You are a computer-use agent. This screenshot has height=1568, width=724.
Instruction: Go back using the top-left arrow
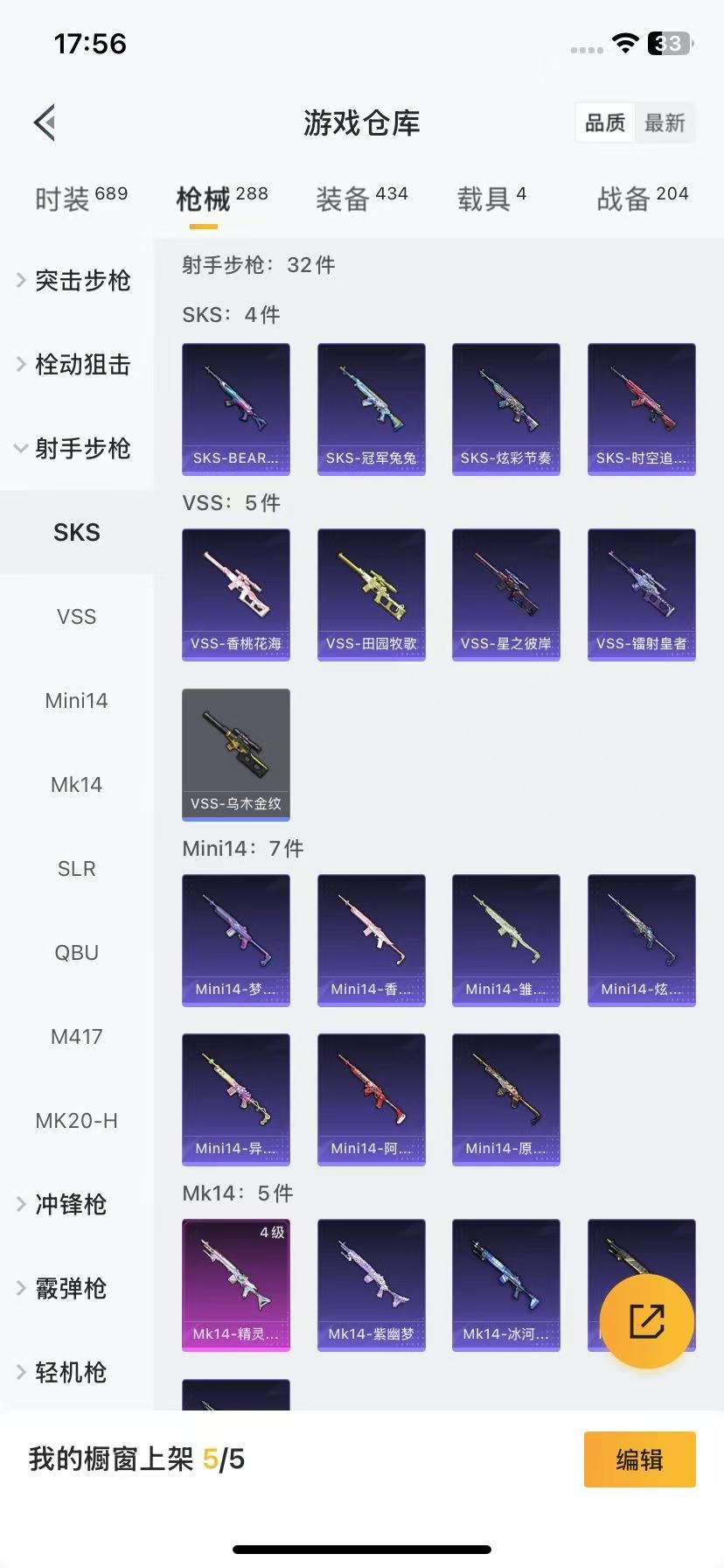point(45,122)
